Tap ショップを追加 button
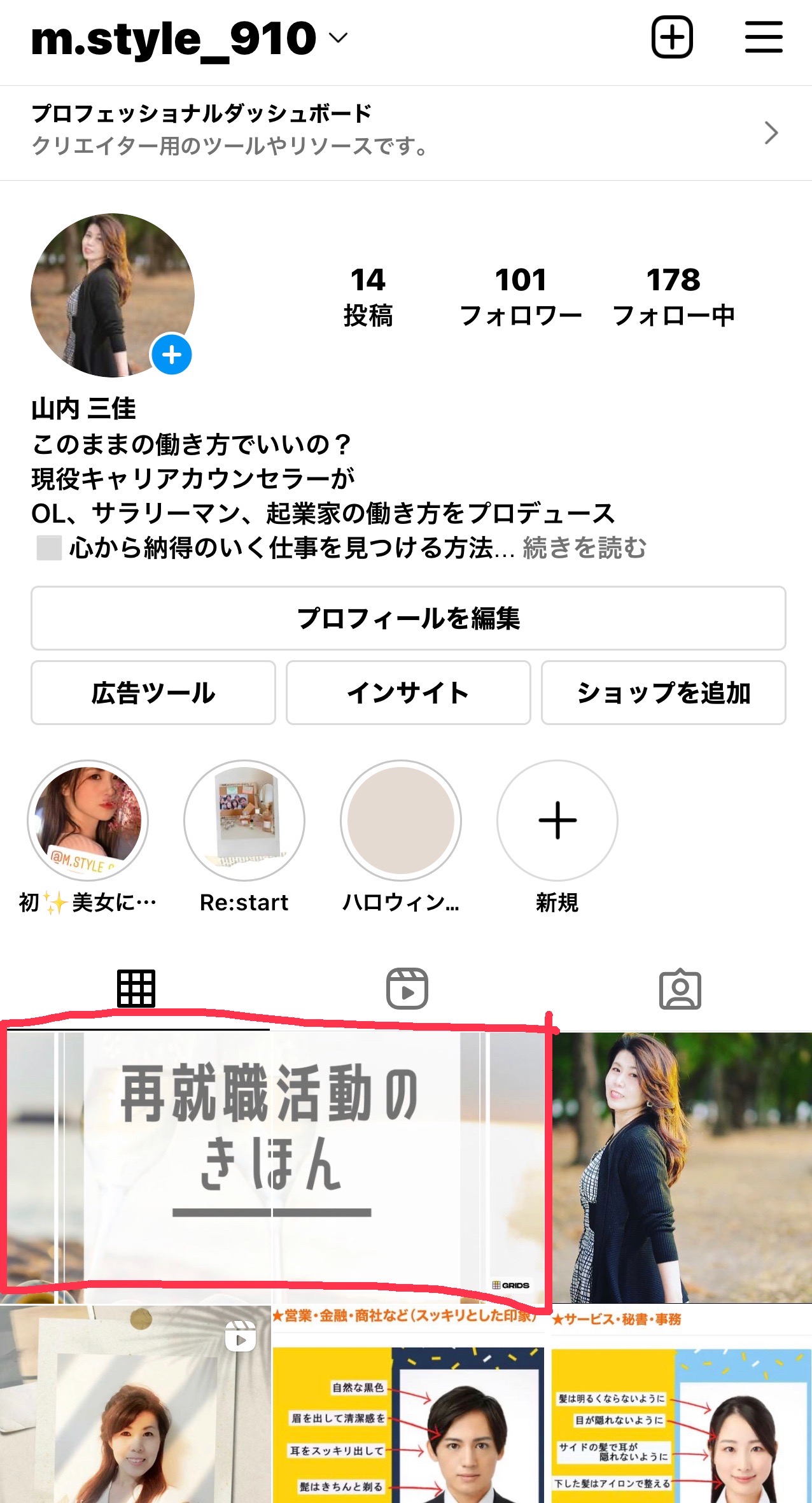812x1503 pixels. (664, 693)
